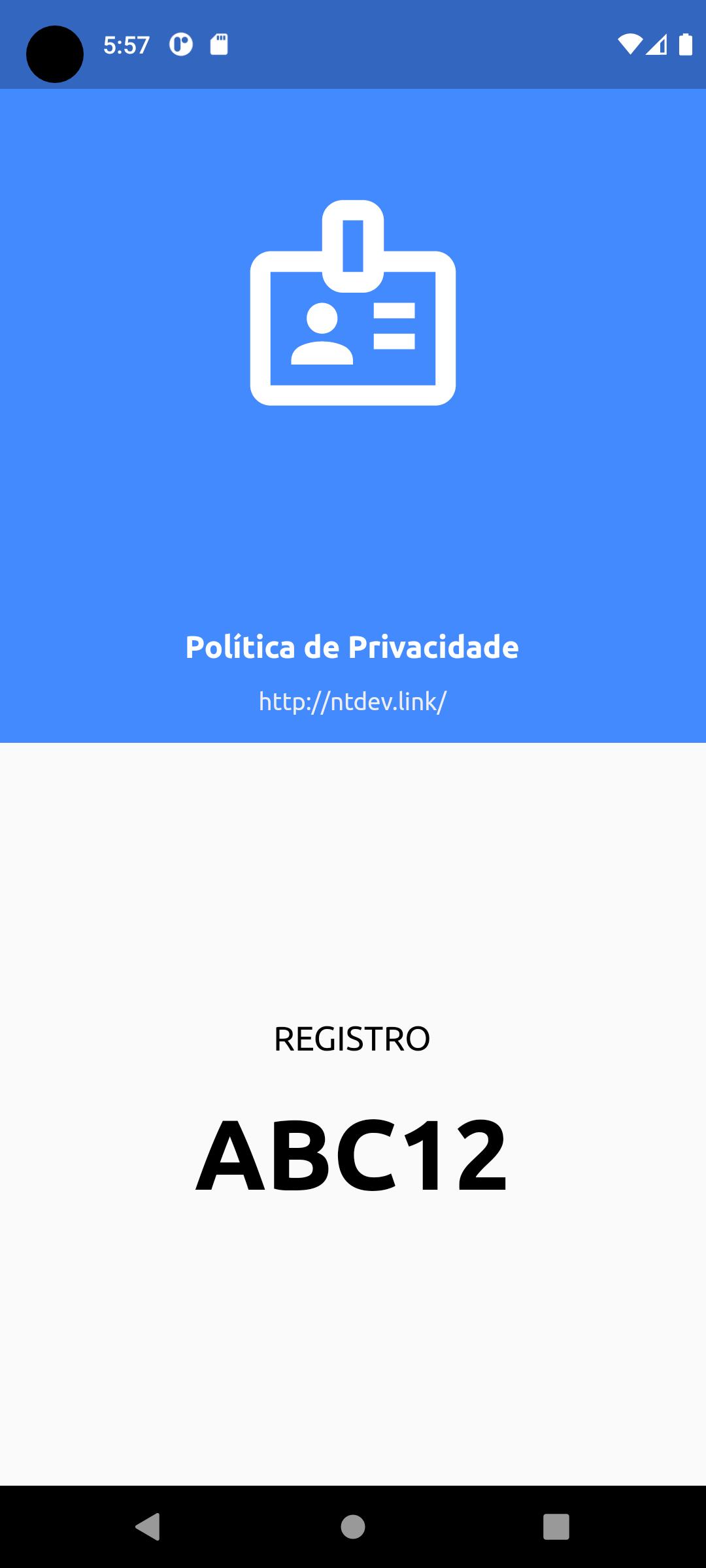Open the recent apps overview
The height and width of the screenshot is (1568, 706).
coord(556,1527)
